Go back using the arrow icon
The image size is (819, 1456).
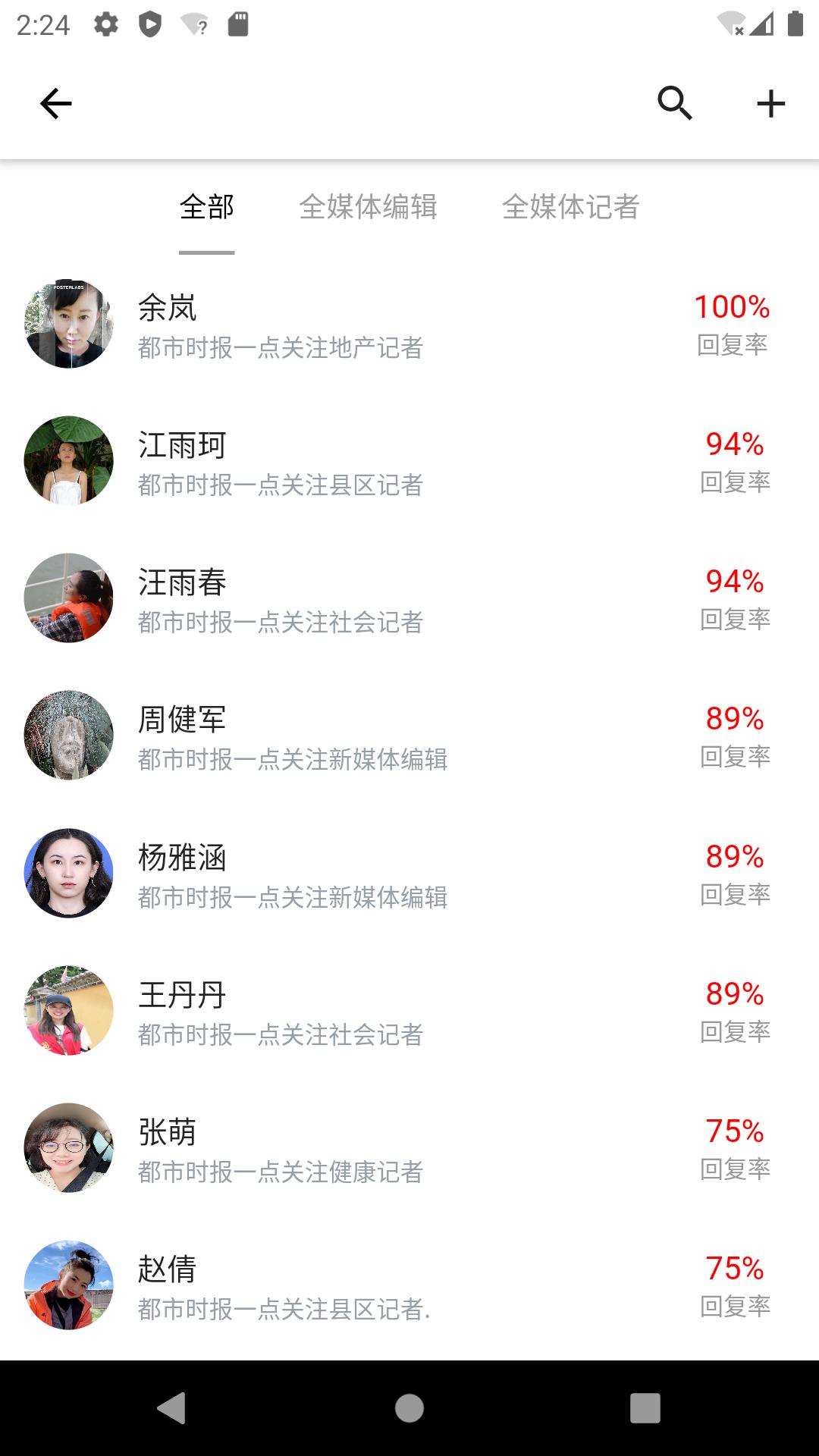(x=55, y=102)
